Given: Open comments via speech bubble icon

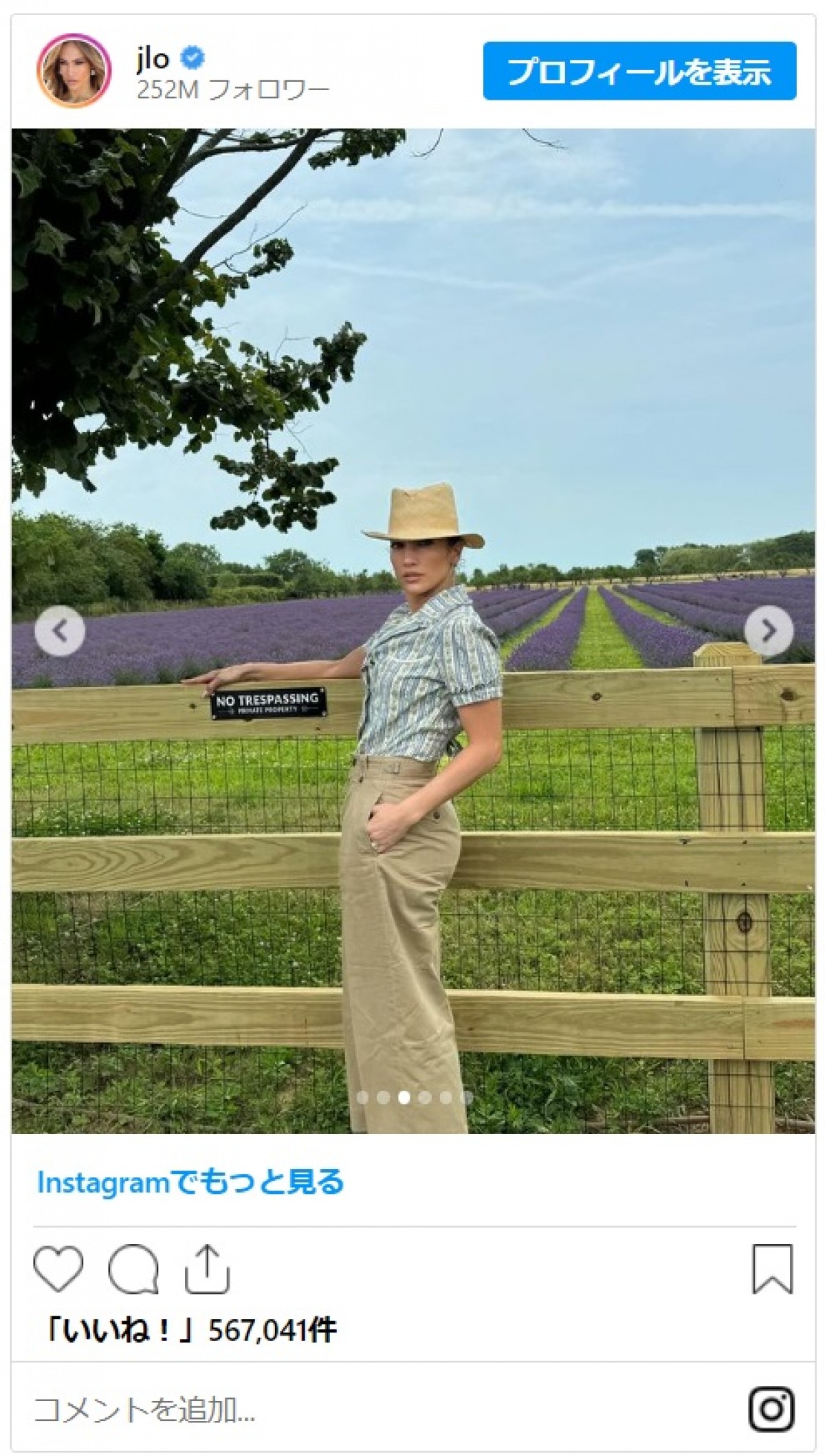Looking at the screenshot, I should [133, 1269].
